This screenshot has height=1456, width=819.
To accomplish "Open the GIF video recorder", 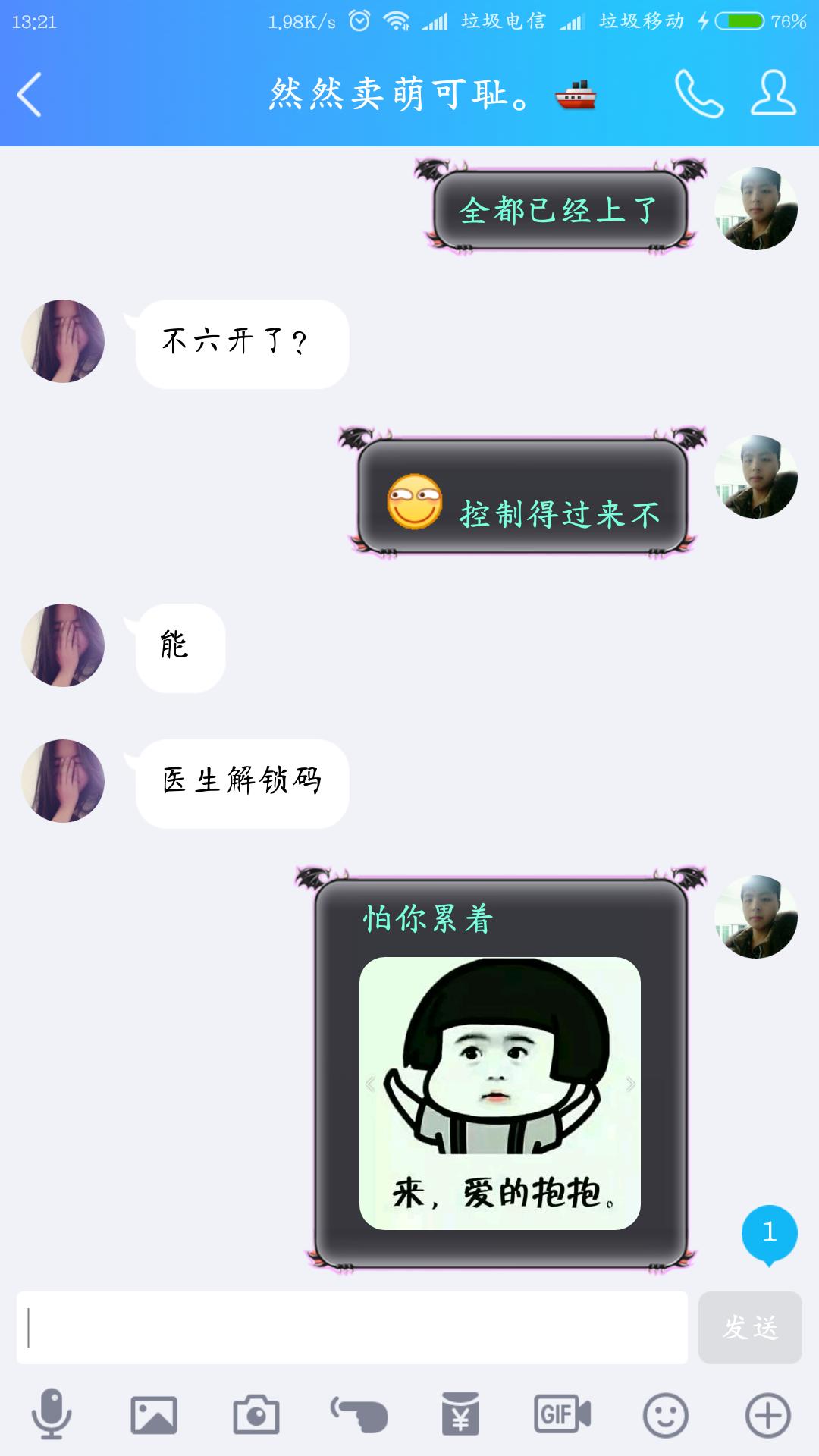I will 562,1414.
